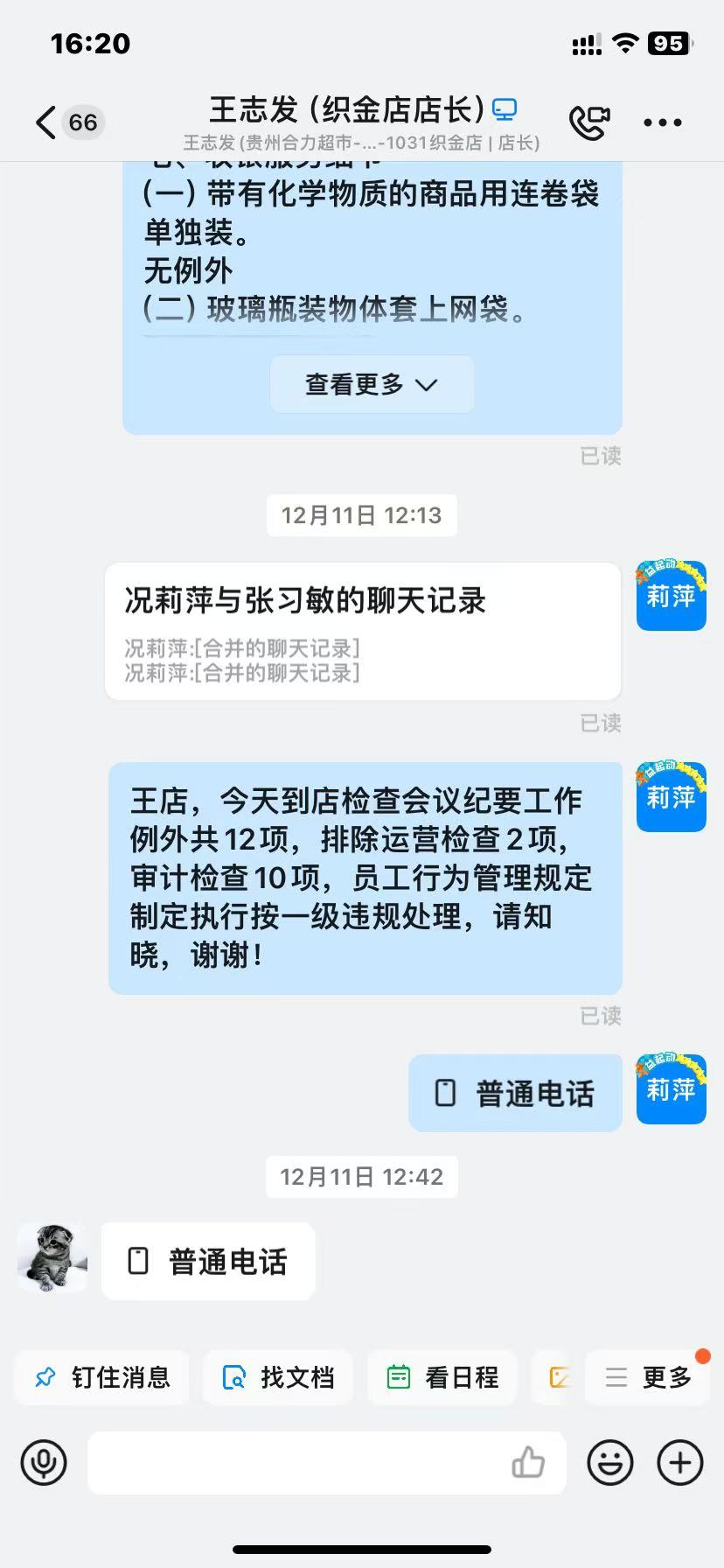View the cat avatar profile
The width and height of the screenshot is (724, 1568).
[52, 1258]
